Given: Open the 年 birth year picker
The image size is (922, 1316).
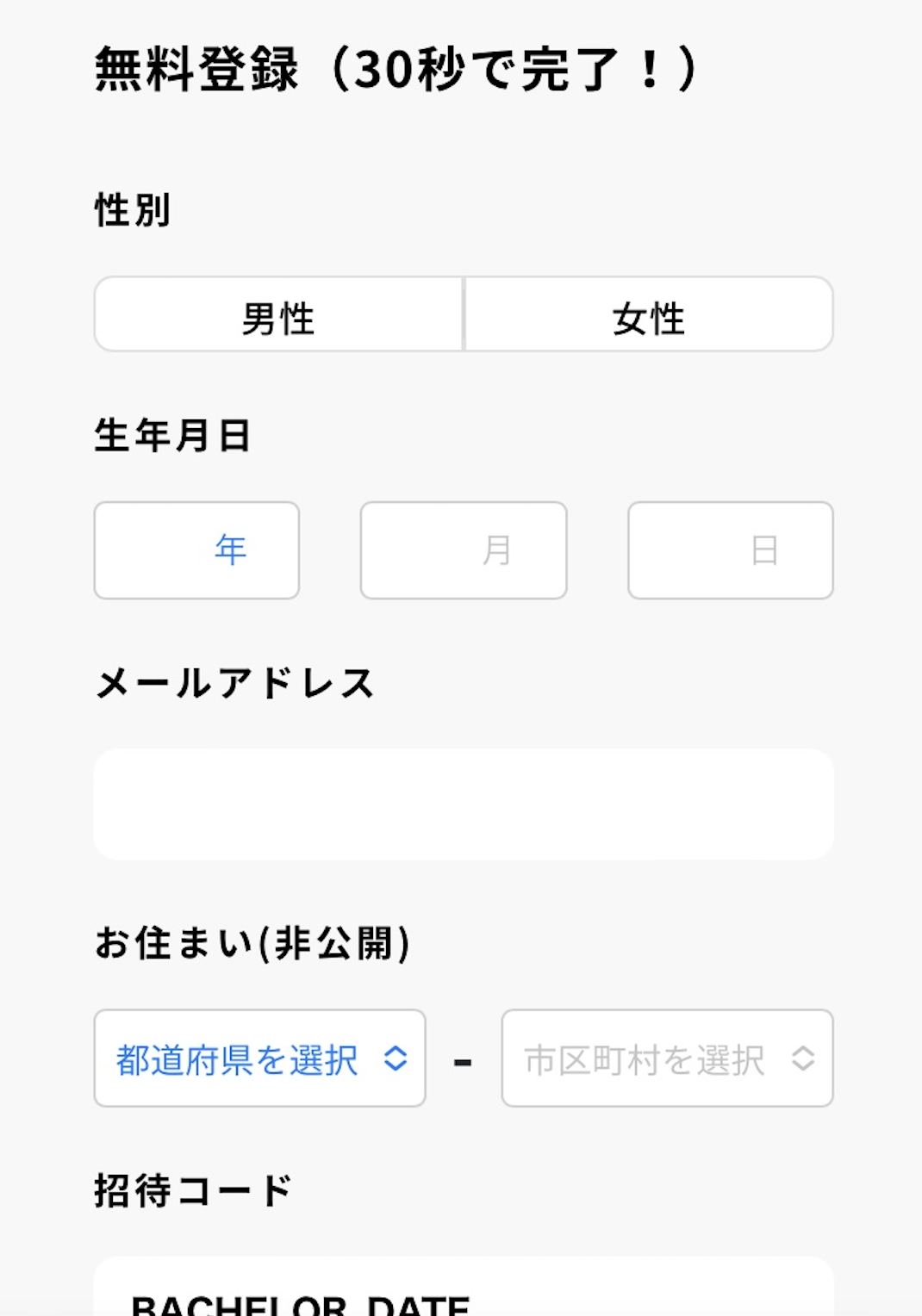Looking at the screenshot, I should pos(196,550).
